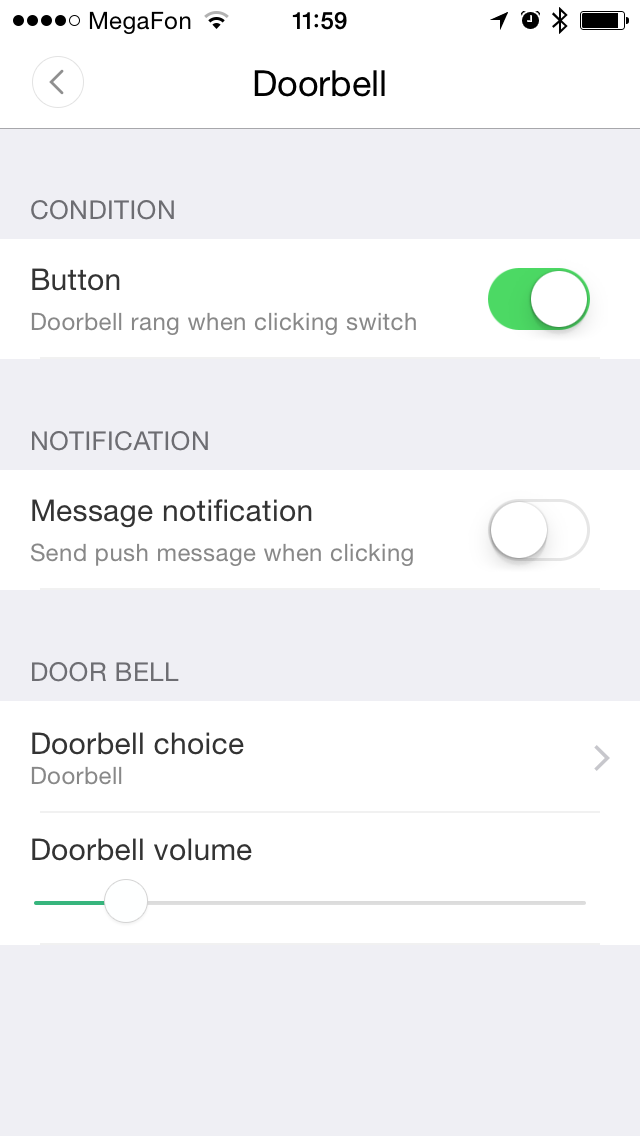The image size is (640, 1136).
Task: Open the Doorbell choice row
Action: click(320, 758)
